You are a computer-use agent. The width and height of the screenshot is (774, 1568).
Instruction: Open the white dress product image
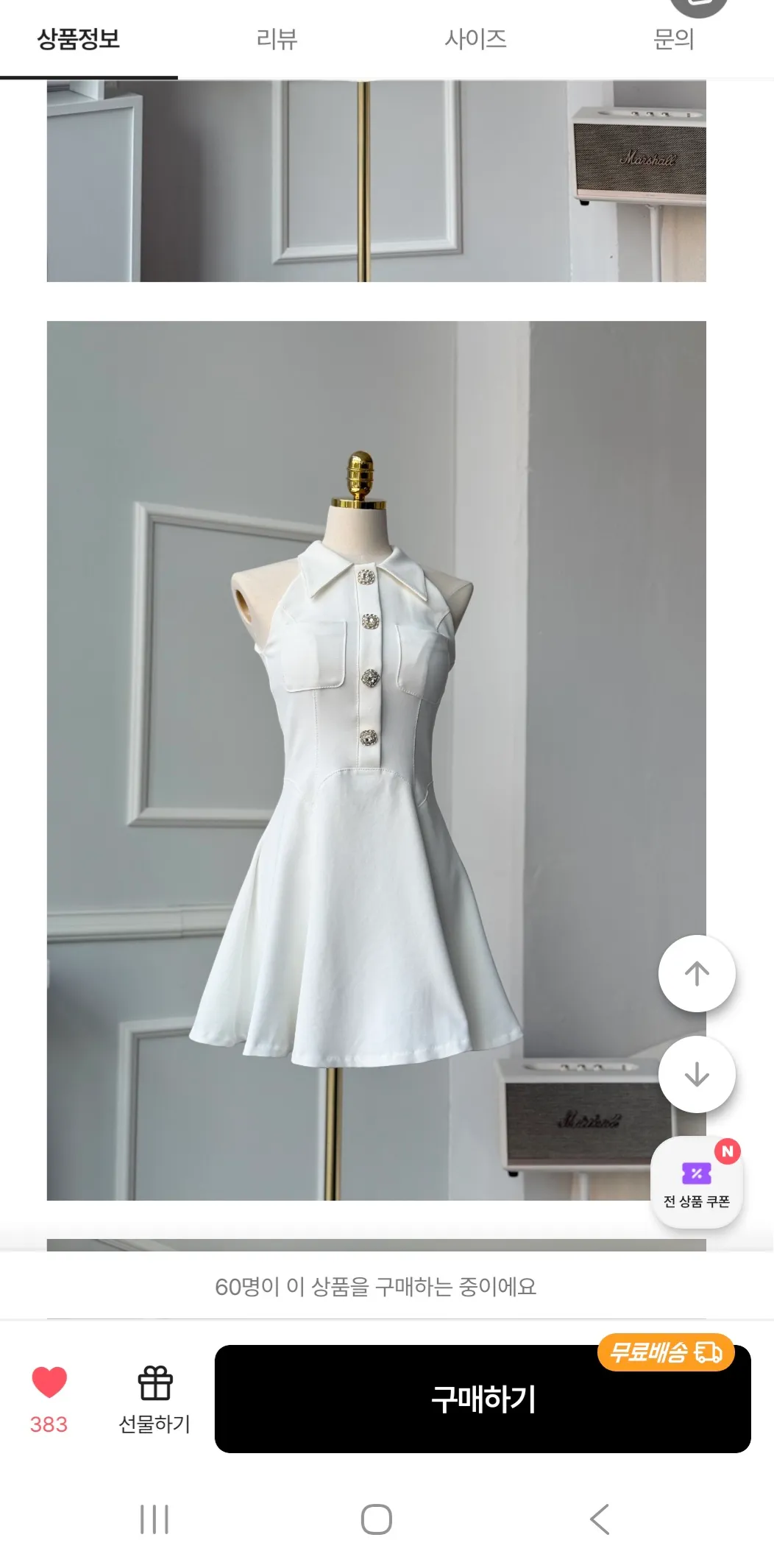(x=377, y=760)
